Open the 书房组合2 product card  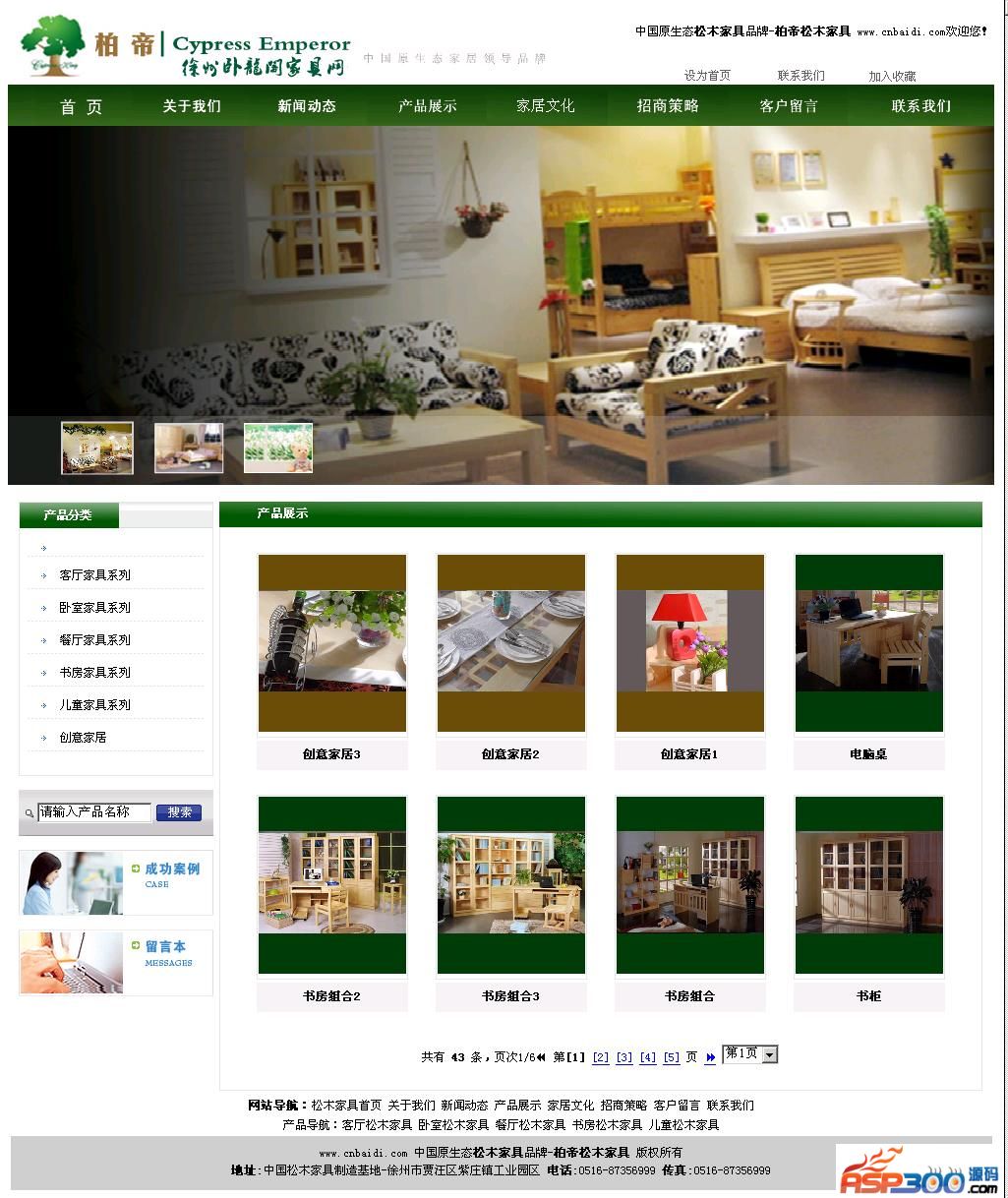(331, 885)
